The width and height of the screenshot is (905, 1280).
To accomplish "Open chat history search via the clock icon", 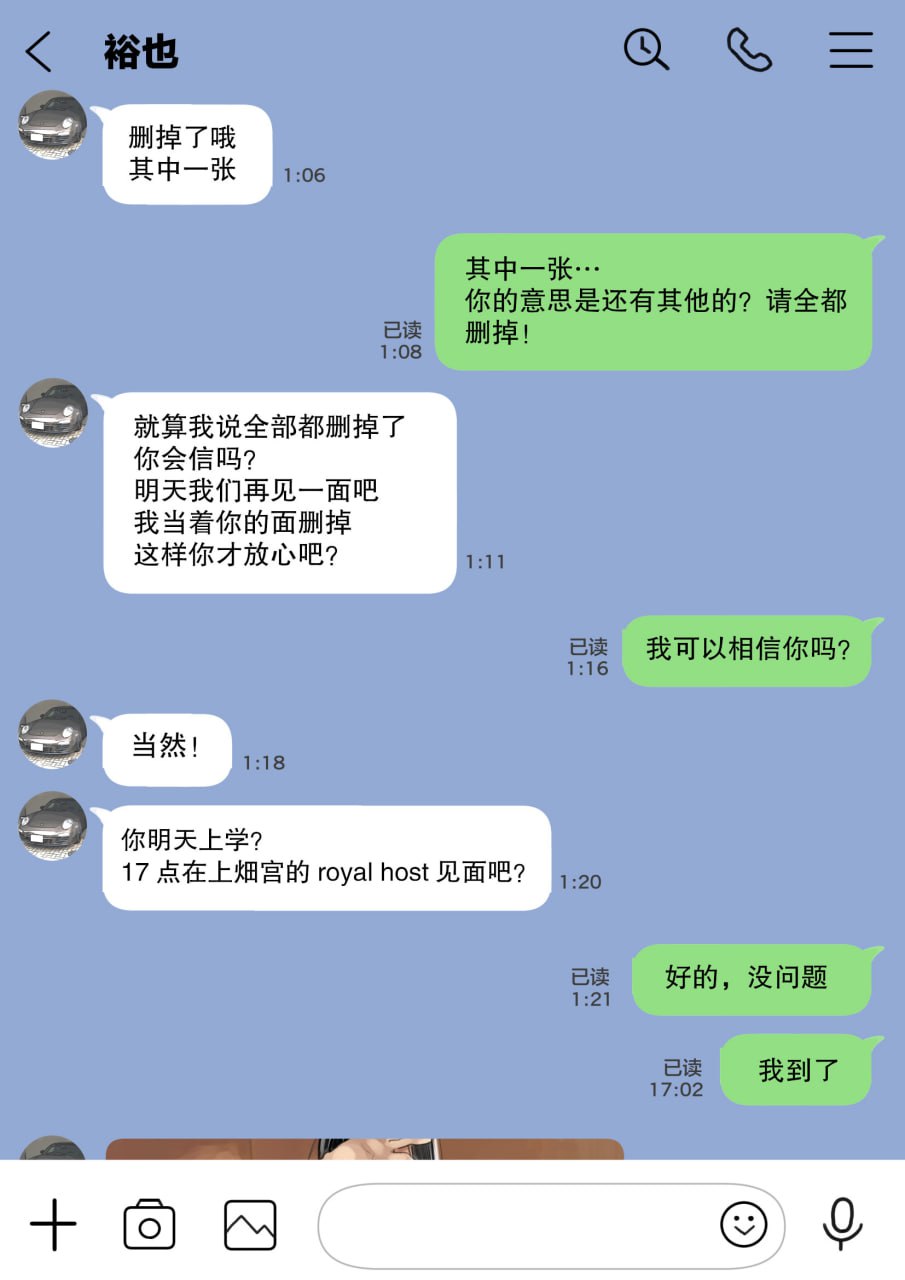I will point(645,49).
